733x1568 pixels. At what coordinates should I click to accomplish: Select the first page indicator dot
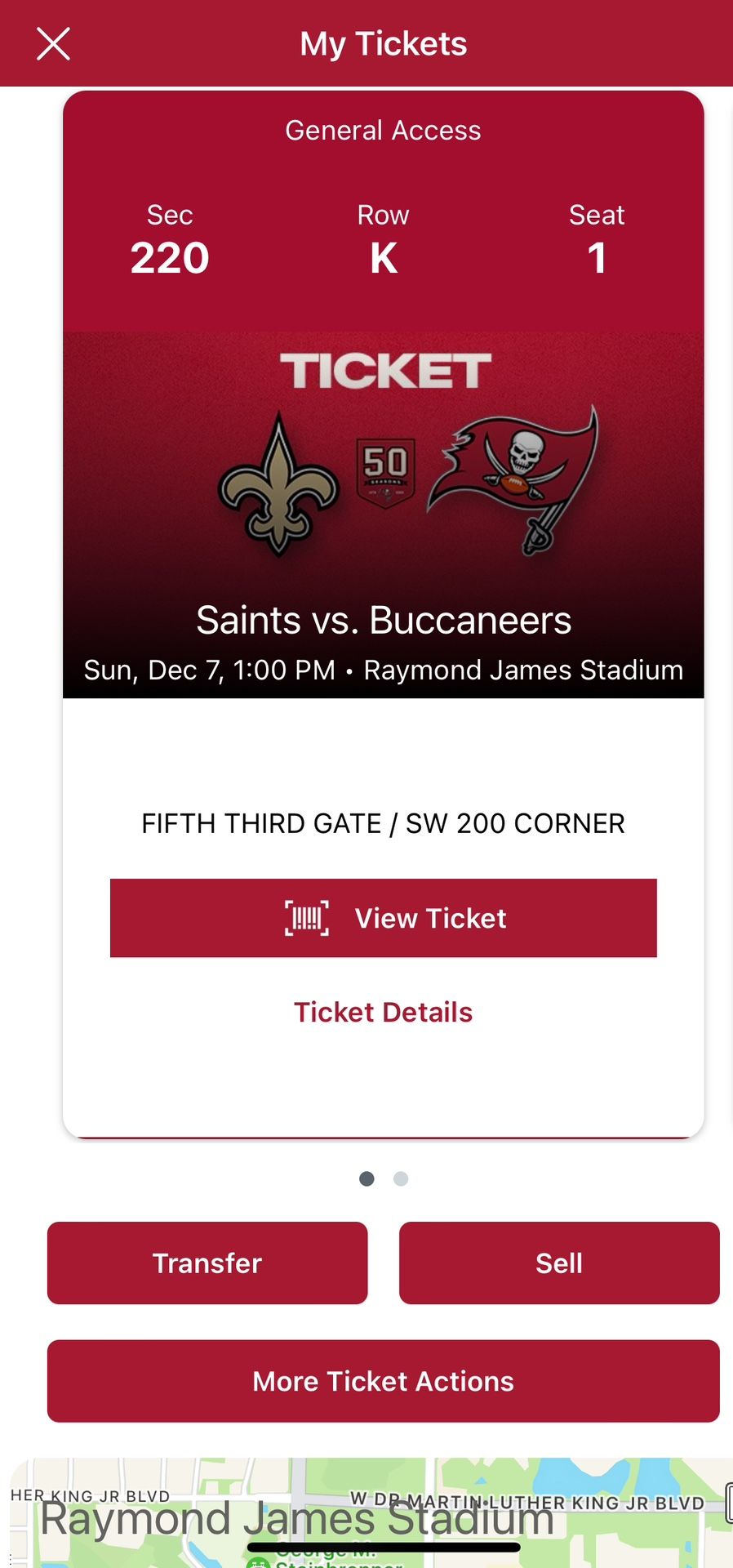[366, 1178]
